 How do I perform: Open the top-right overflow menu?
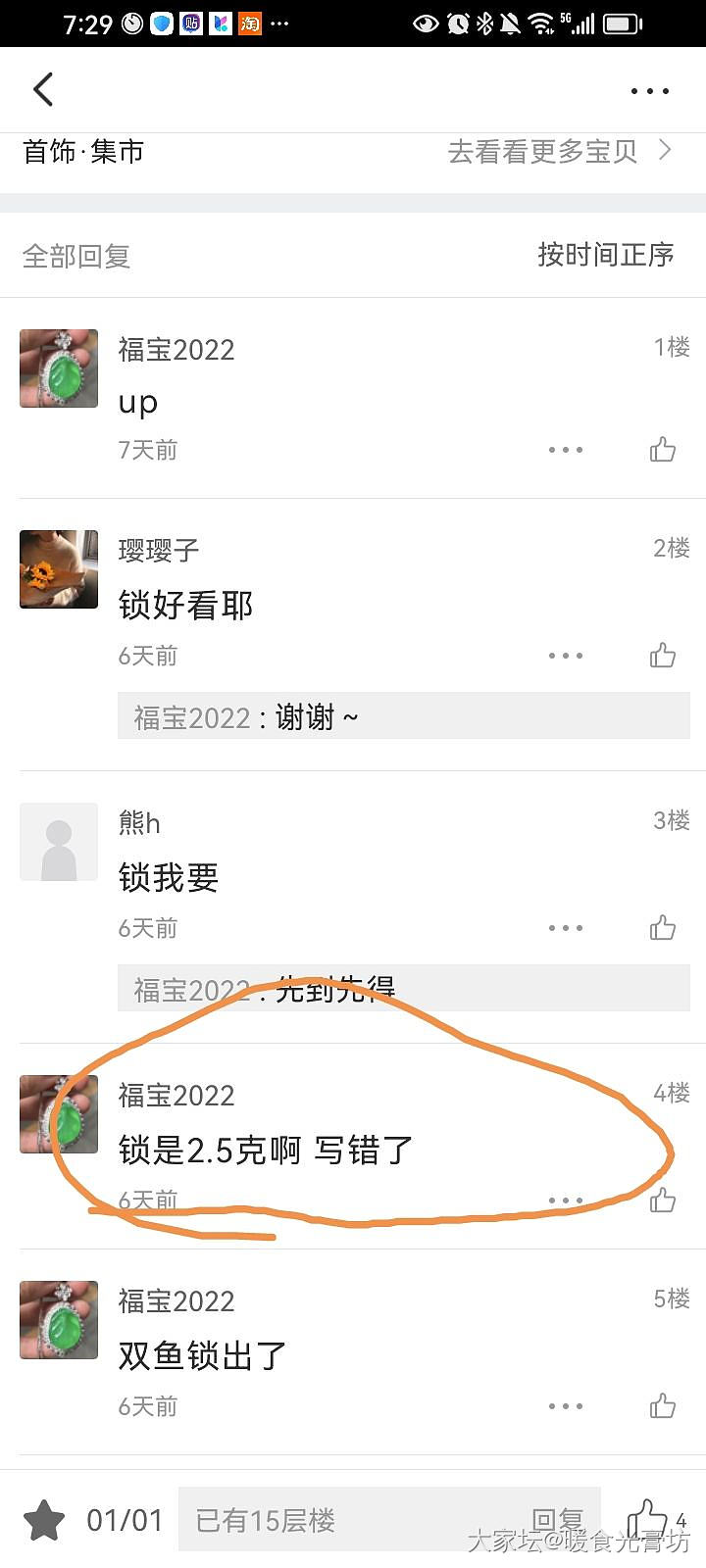coord(649,90)
